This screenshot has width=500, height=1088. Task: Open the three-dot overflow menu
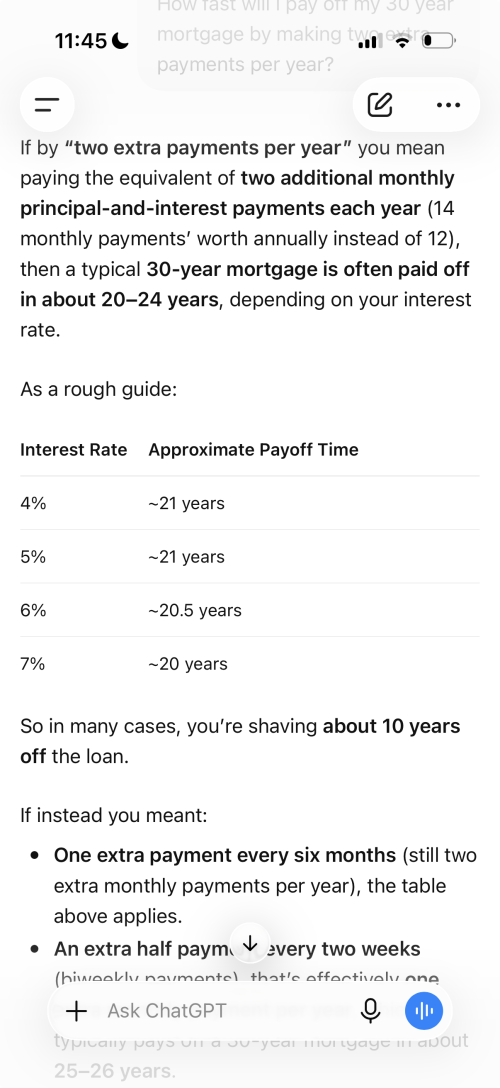(x=449, y=105)
